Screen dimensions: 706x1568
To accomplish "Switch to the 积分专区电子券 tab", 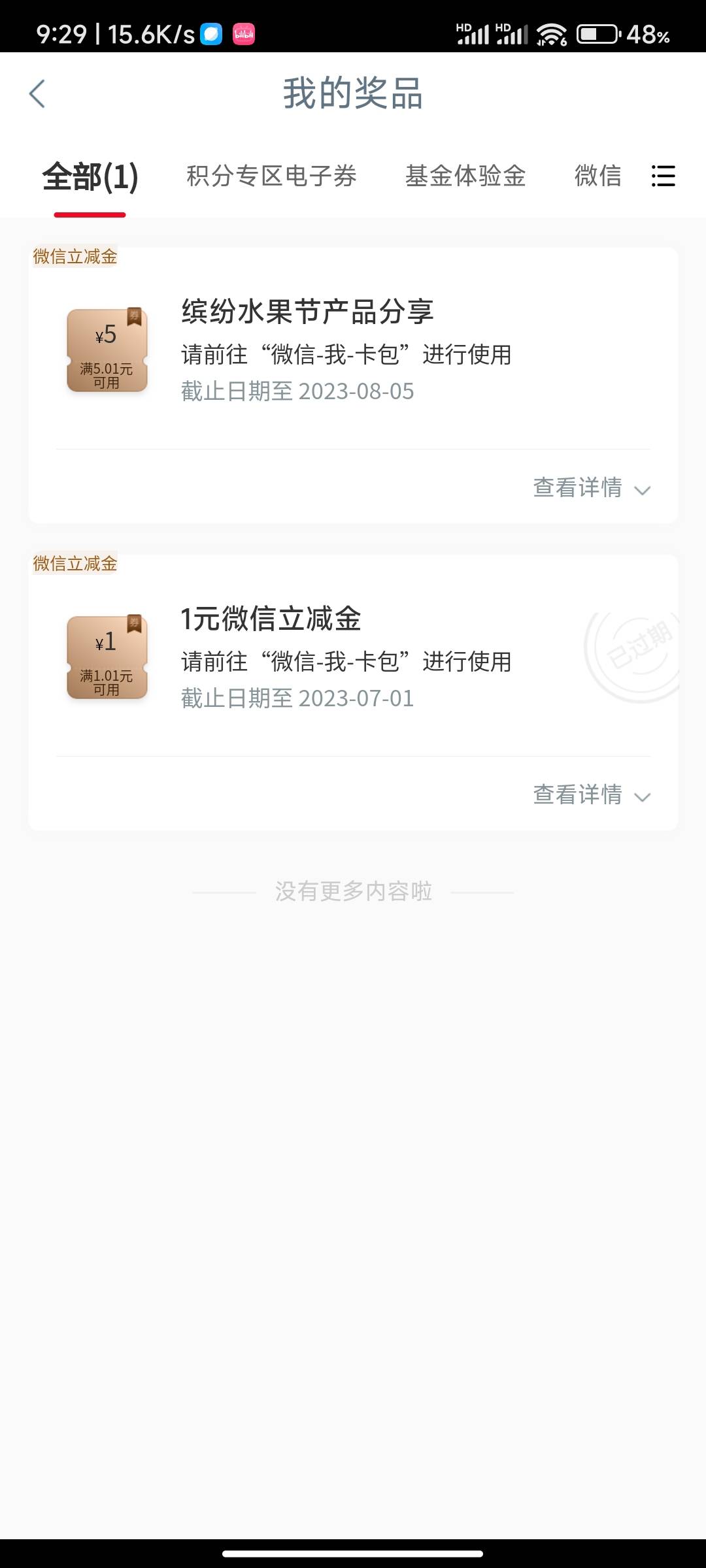I will (271, 176).
